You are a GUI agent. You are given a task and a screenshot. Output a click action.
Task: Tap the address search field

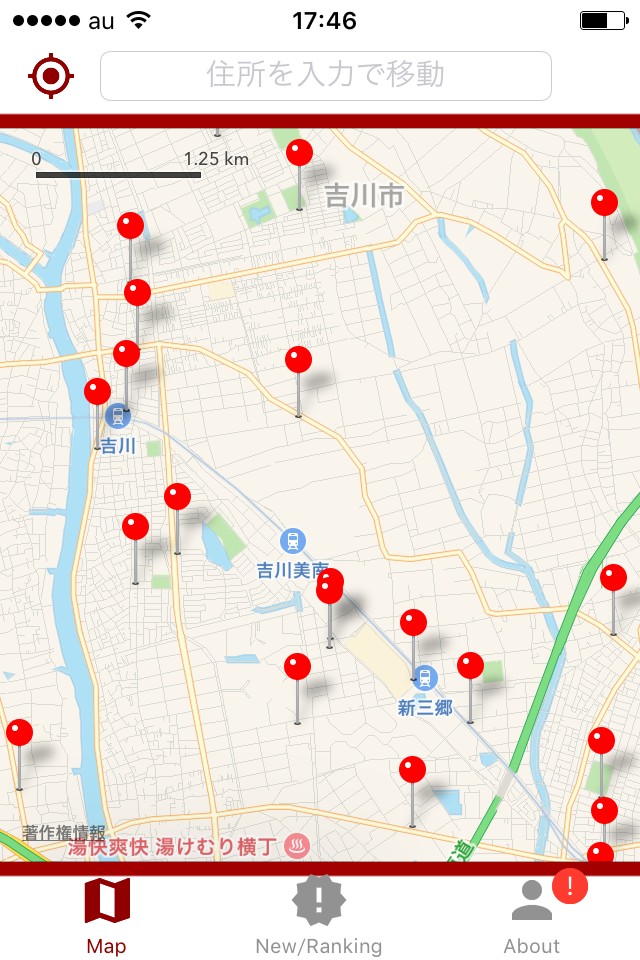(326, 76)
